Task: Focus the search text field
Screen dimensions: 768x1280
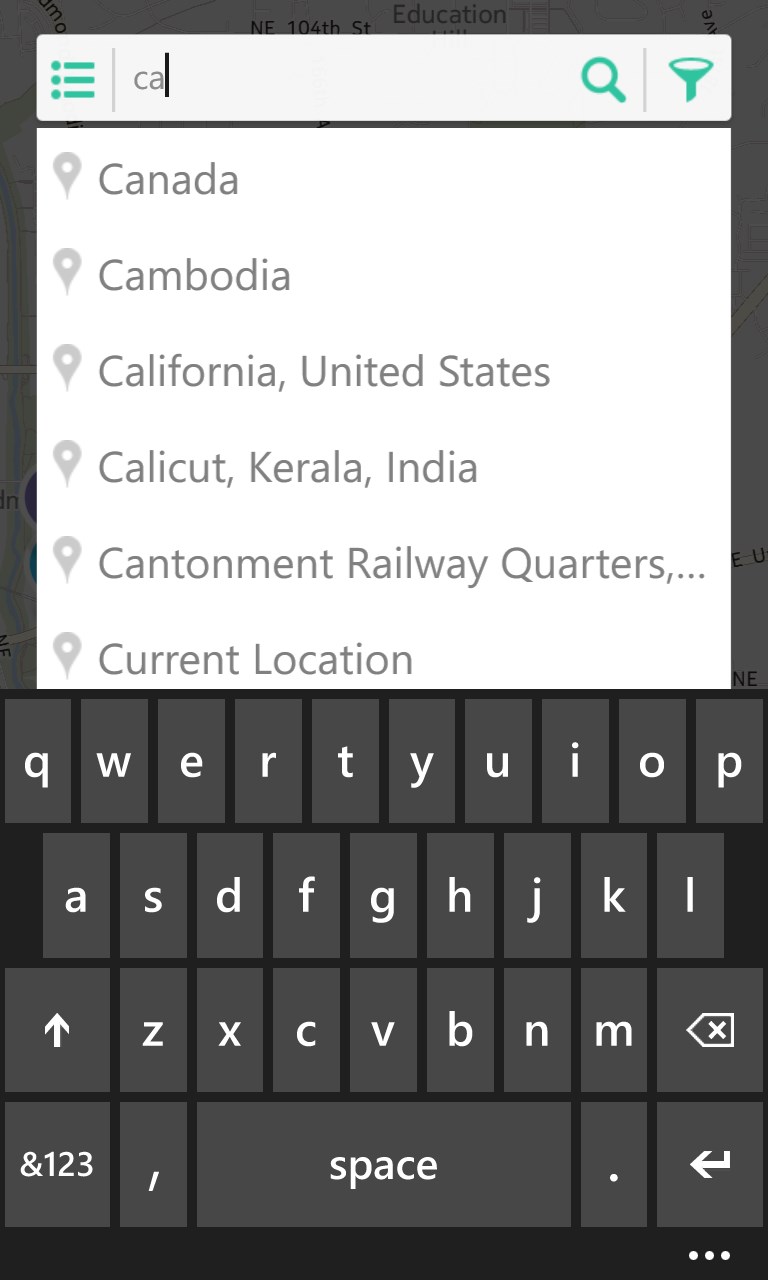Action: click(340, 79)
